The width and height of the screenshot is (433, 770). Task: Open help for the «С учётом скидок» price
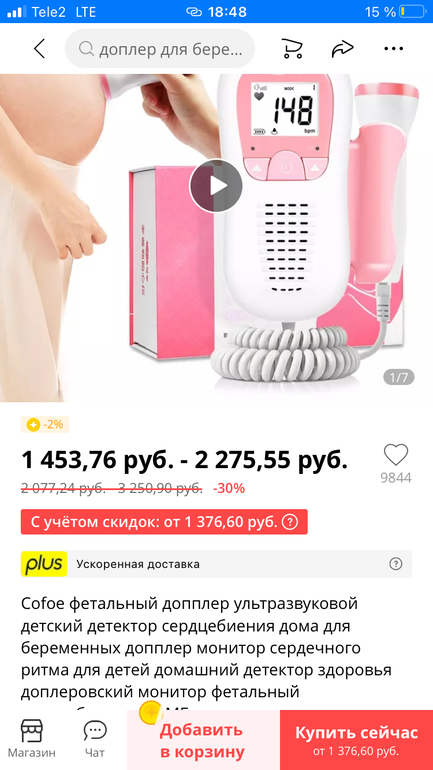(x=290, y=522)
